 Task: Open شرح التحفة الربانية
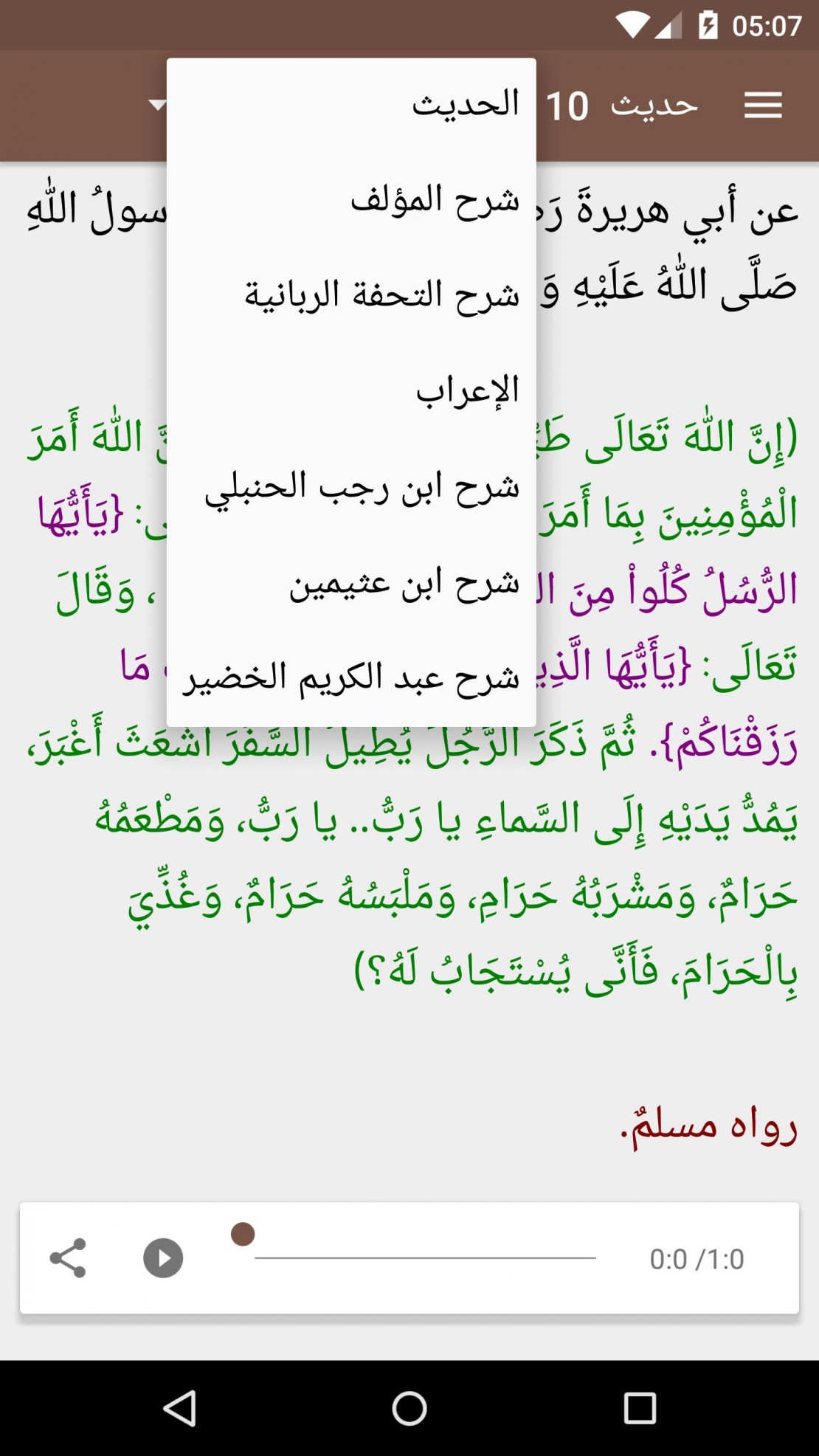tap(351, 296)
